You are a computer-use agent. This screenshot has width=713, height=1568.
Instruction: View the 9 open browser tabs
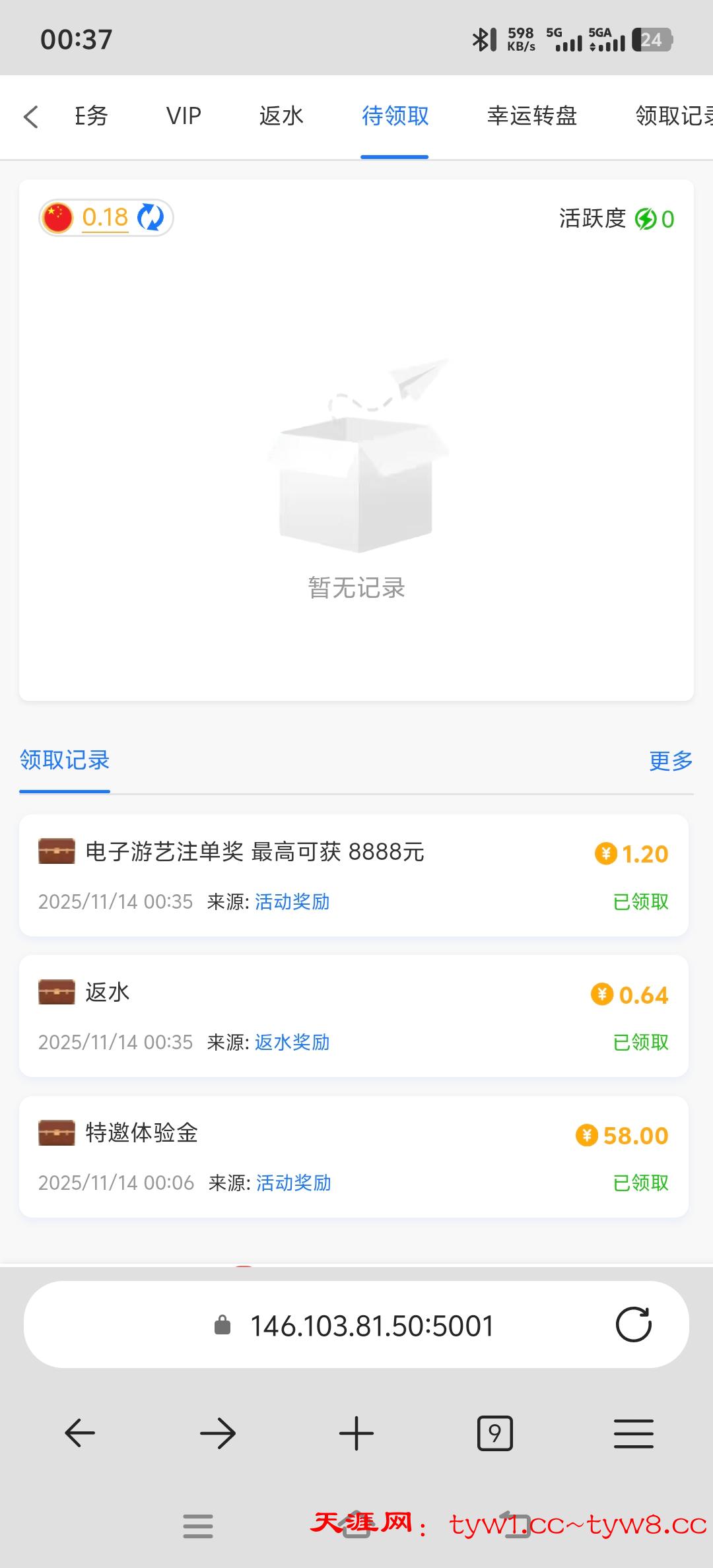click(494, 1433)
